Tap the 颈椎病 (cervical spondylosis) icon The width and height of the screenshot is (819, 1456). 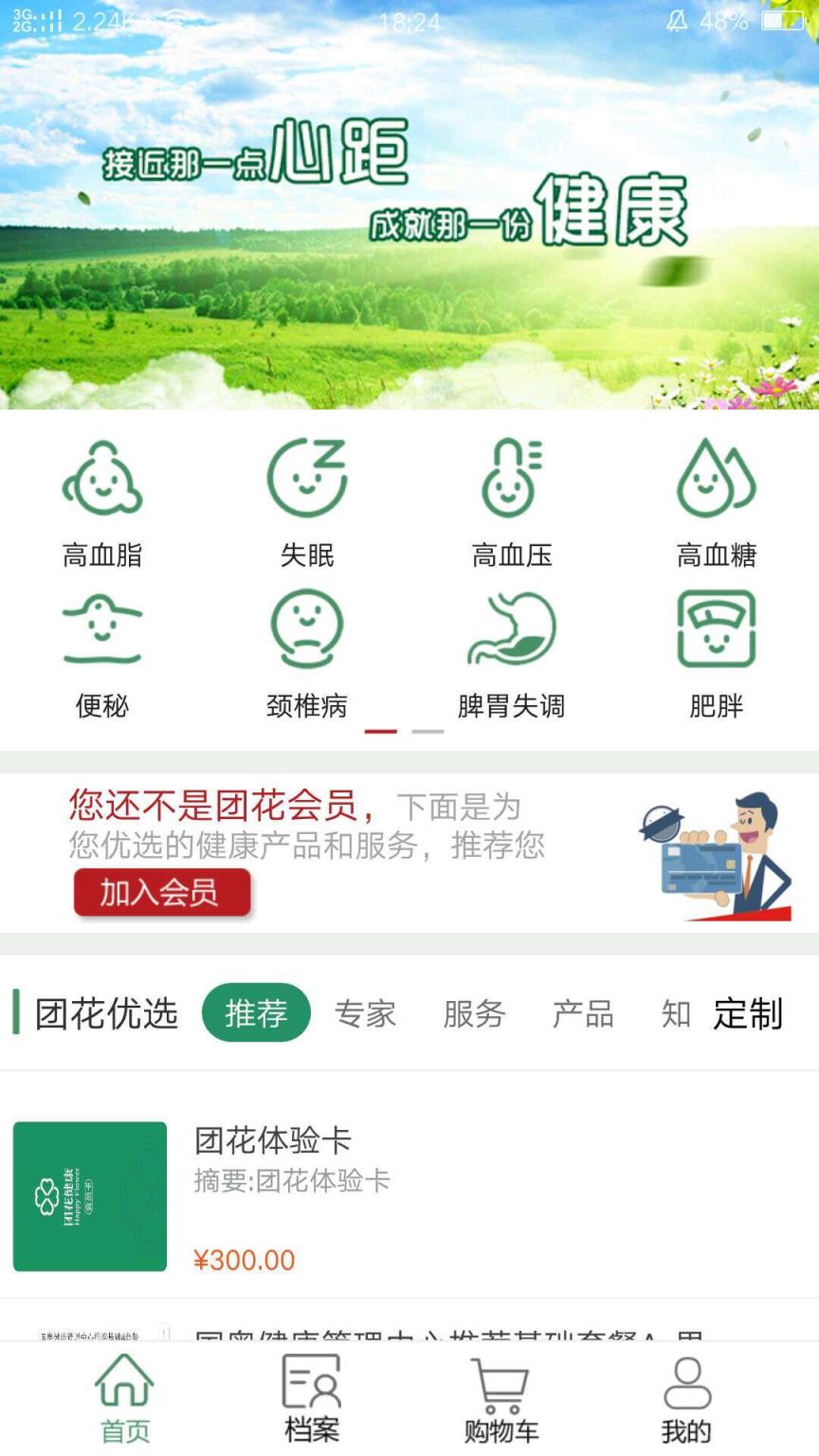click(306, 628)
